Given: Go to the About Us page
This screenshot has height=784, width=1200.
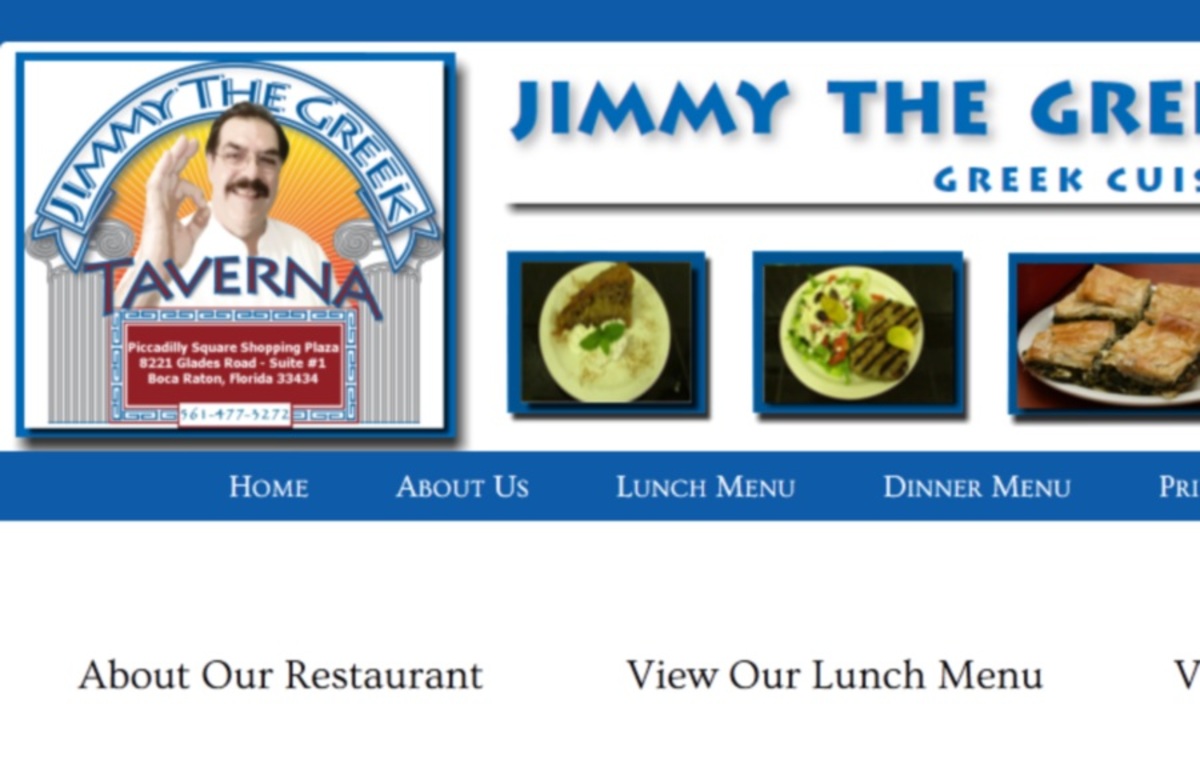Looking at the screenshot, I should (462, 487).
